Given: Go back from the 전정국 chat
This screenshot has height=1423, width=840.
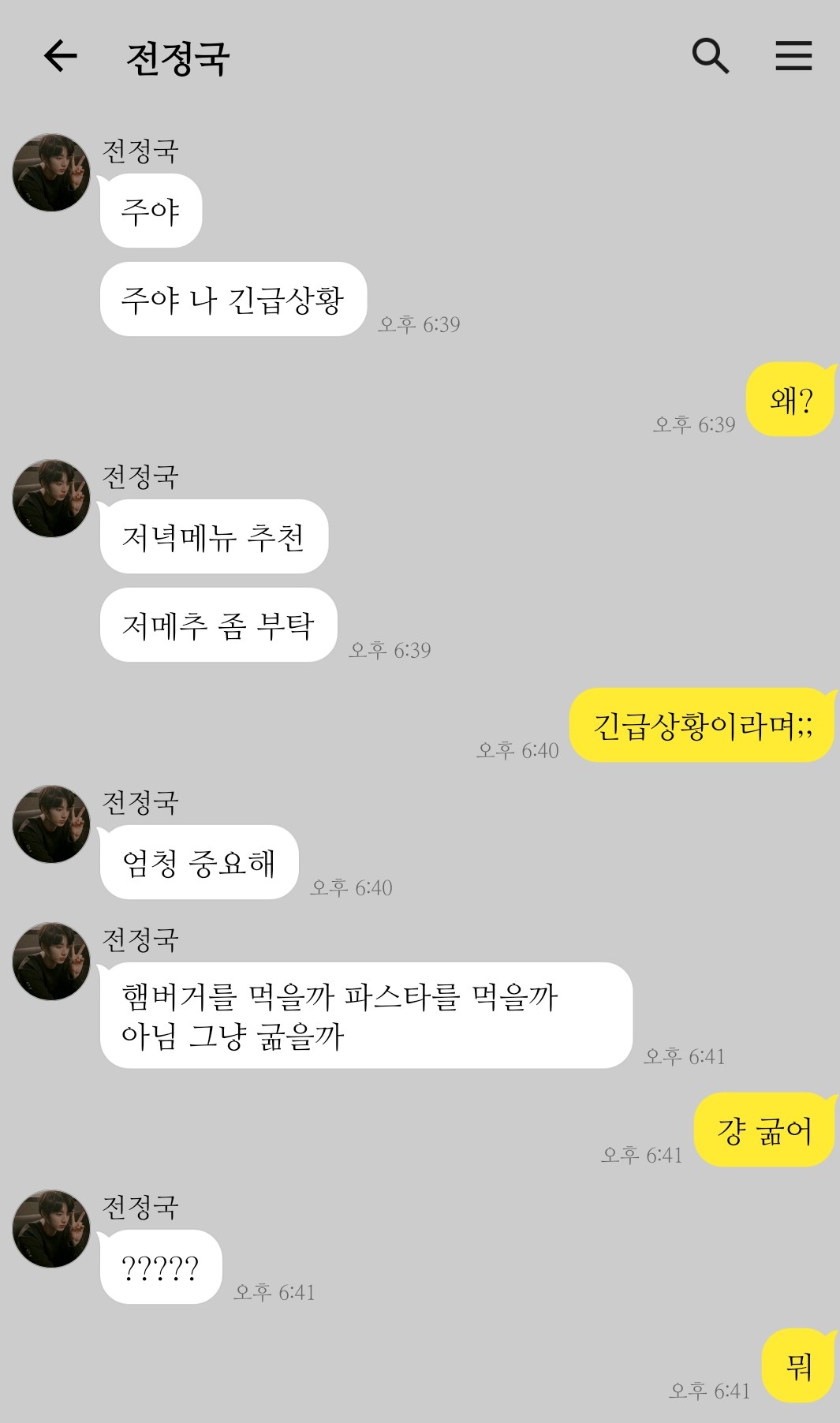Looking at the screenshot, I should [60, 56].
